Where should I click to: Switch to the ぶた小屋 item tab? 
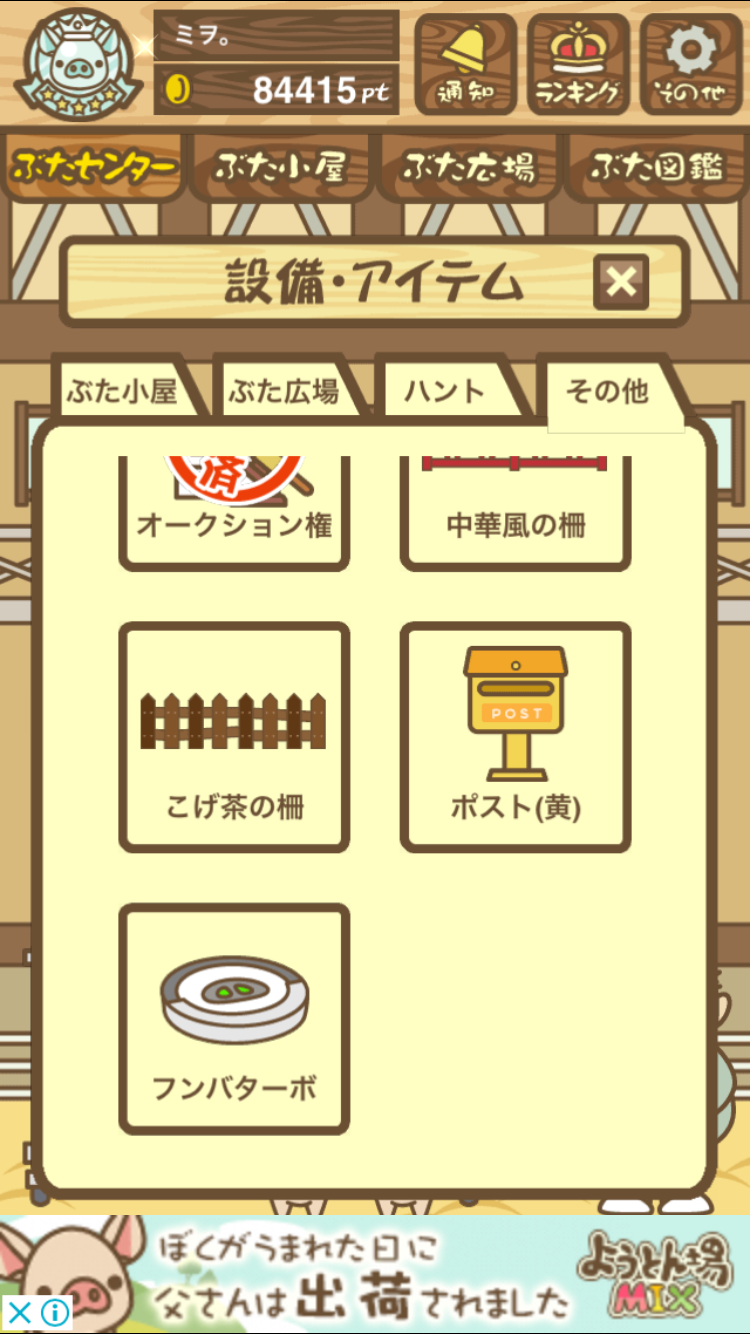[x=122, y=391]
